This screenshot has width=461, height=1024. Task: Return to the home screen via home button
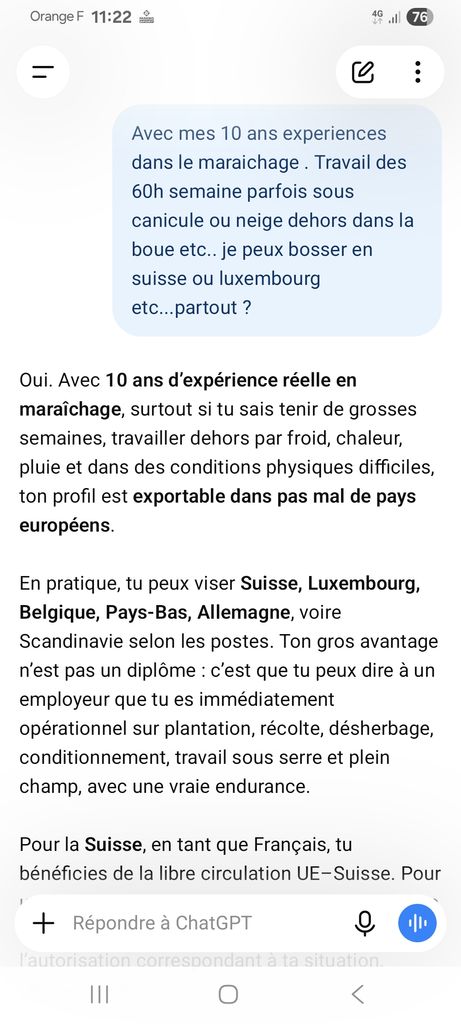(228, 995)
